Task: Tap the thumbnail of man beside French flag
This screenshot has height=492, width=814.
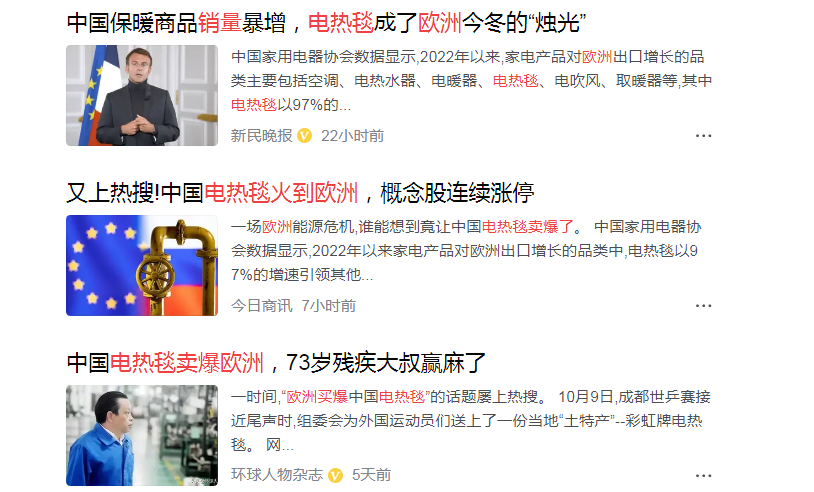Action: point(141,96)
